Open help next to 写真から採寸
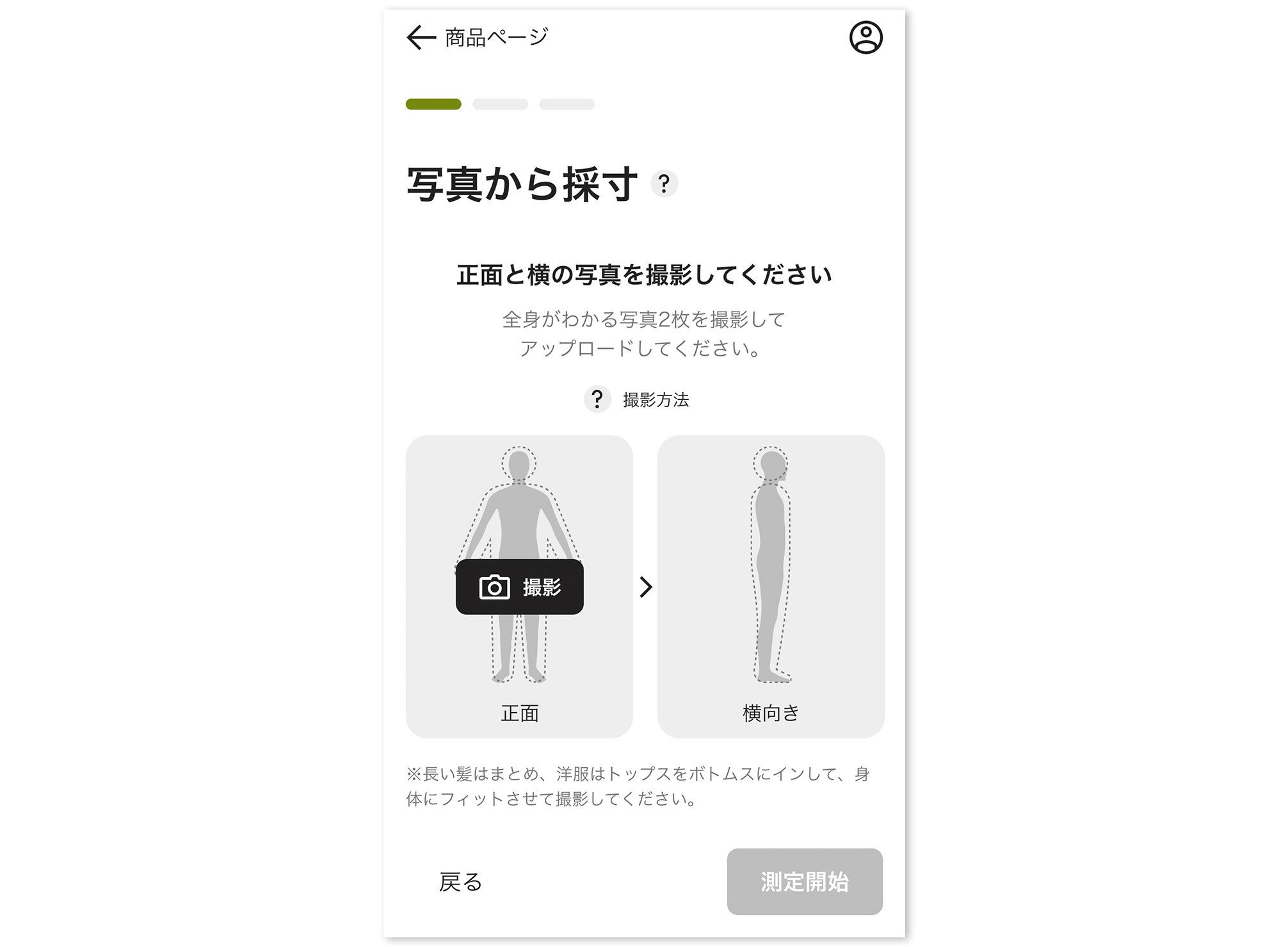Screen dimensions: 1288x947 click(664, 184)
